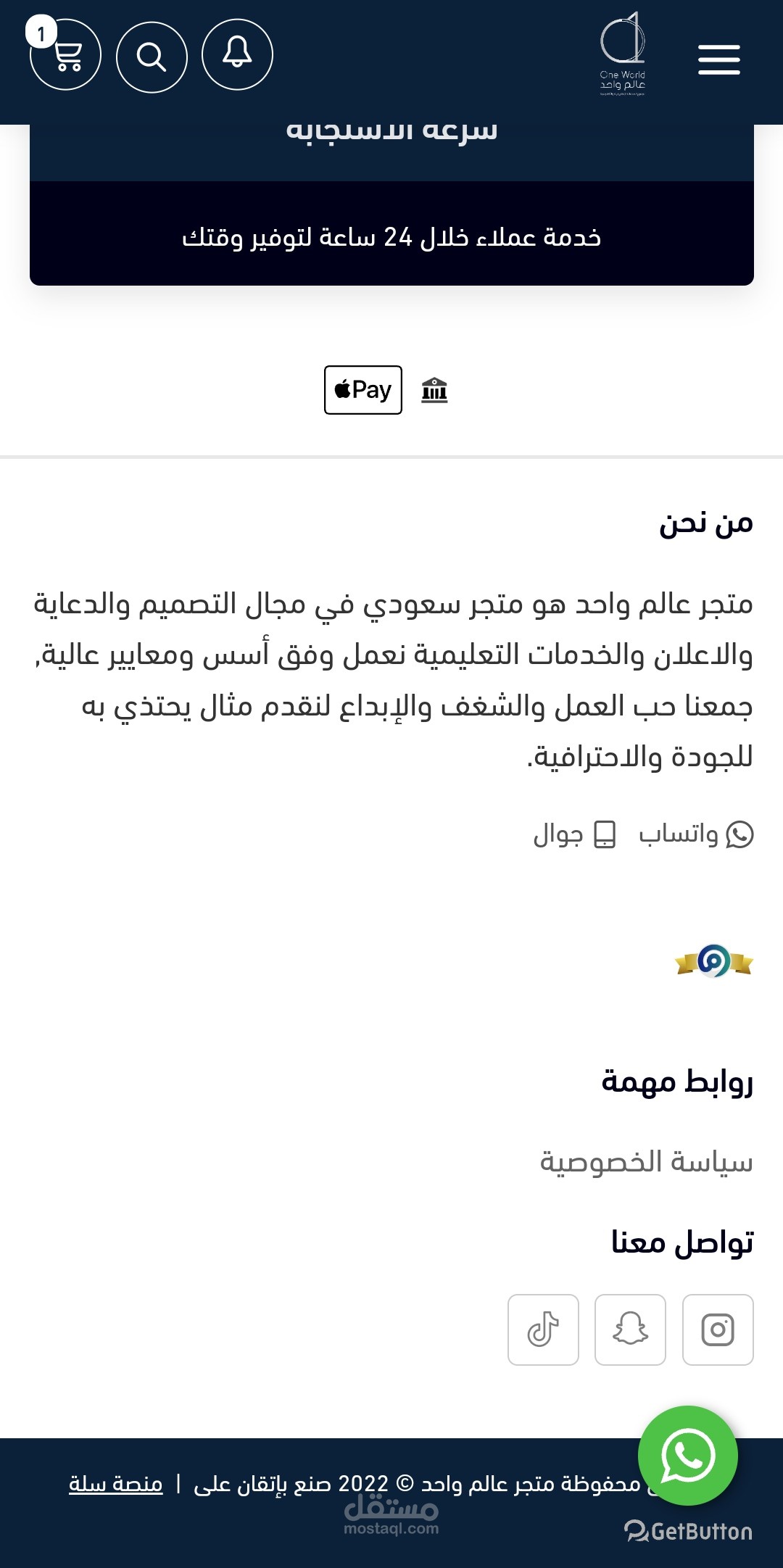Tap the واتساب contact link

click(696, 834)
